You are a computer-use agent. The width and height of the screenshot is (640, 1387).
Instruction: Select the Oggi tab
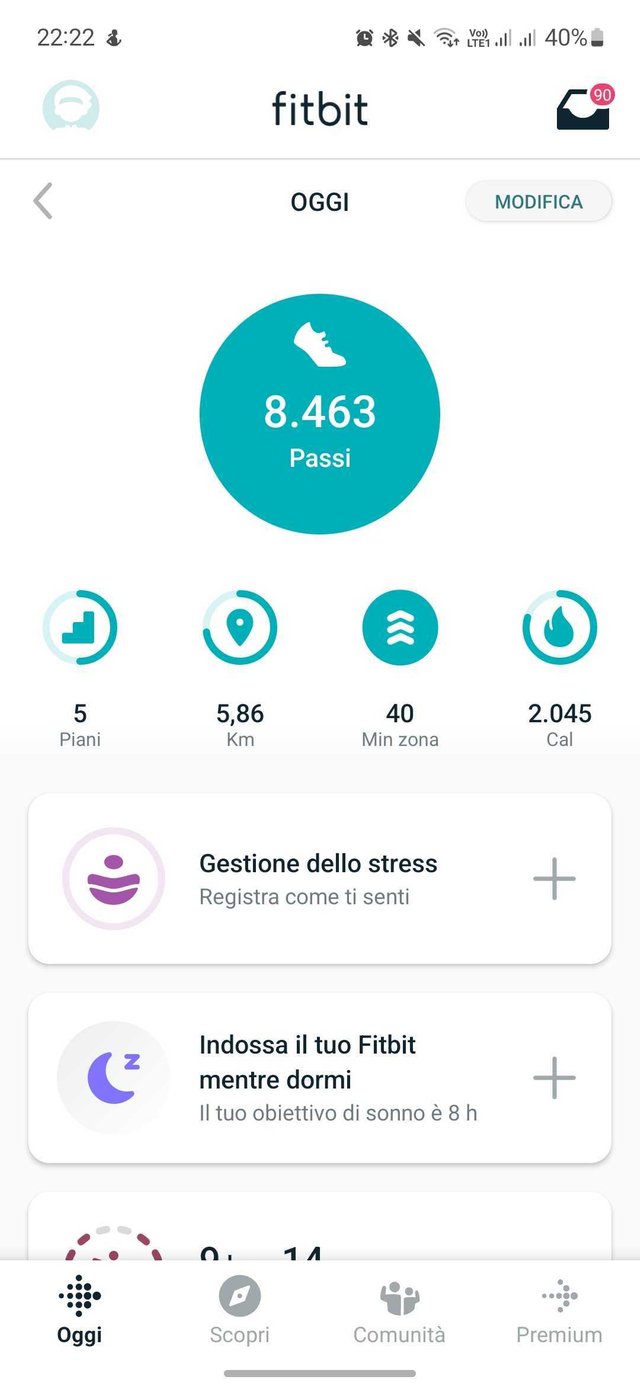point(80,1311)
